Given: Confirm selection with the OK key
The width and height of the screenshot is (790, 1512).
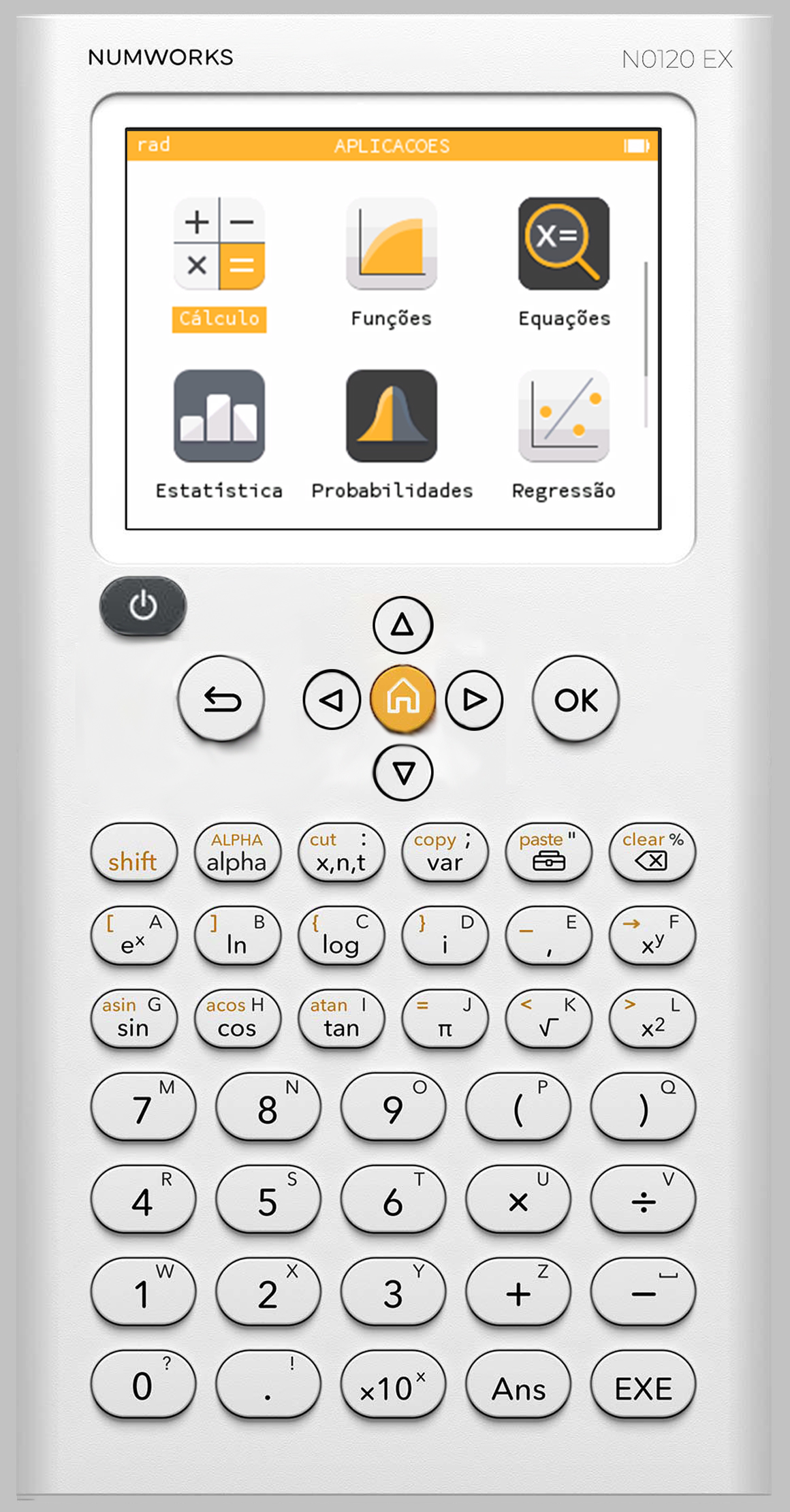Looking at the screenshot, I should (575, 699).
